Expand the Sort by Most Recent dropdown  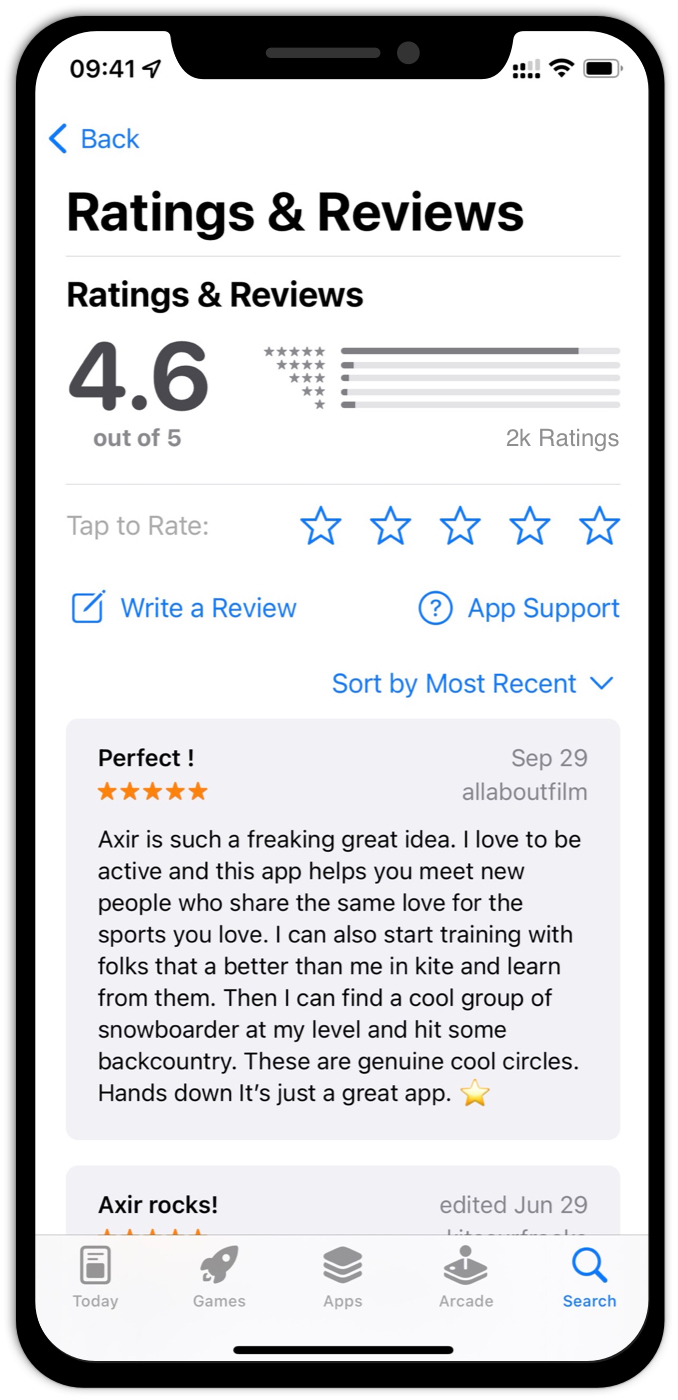[x=472, y=684]
